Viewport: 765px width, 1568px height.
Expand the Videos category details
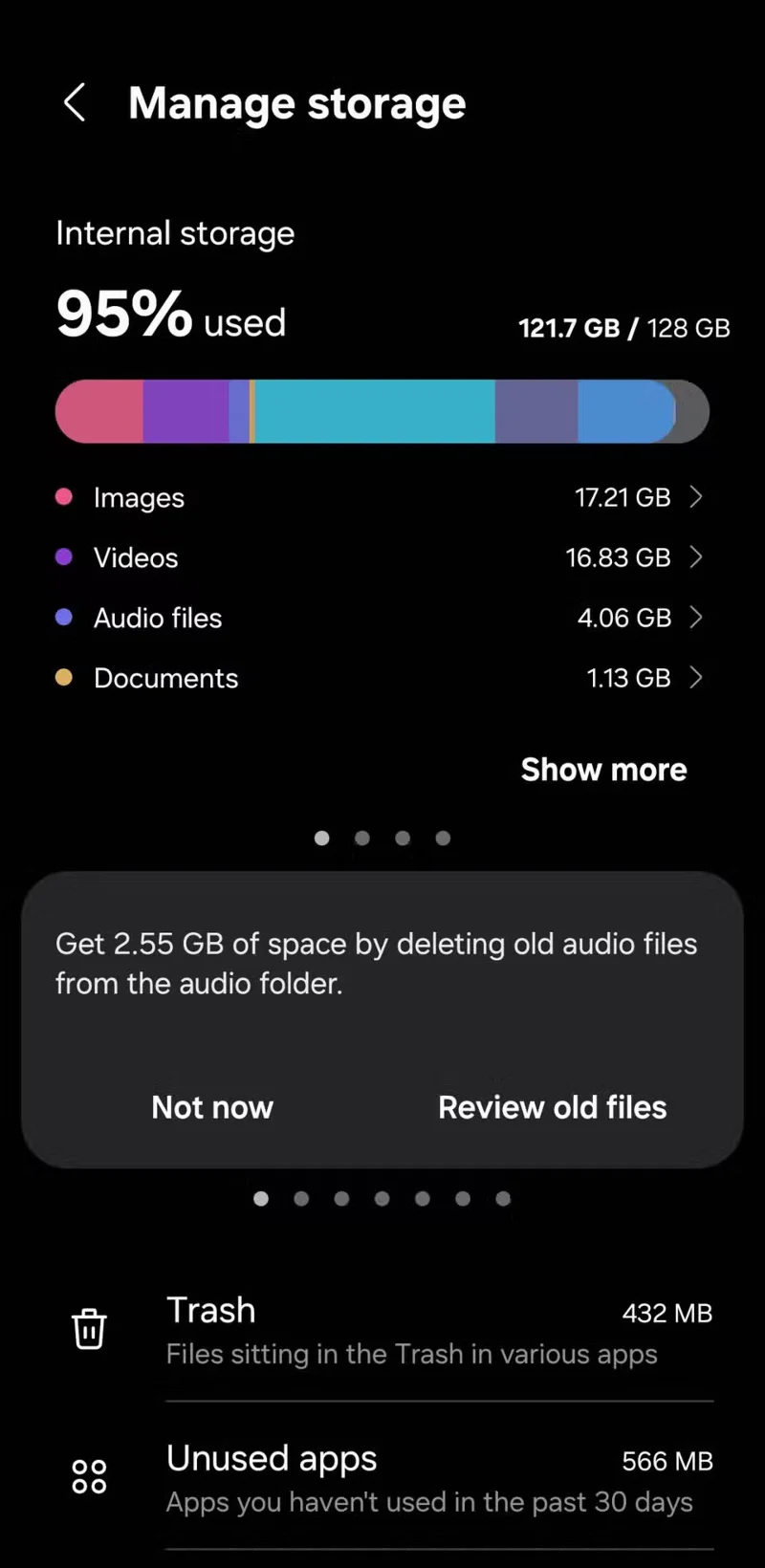[696, 557]
